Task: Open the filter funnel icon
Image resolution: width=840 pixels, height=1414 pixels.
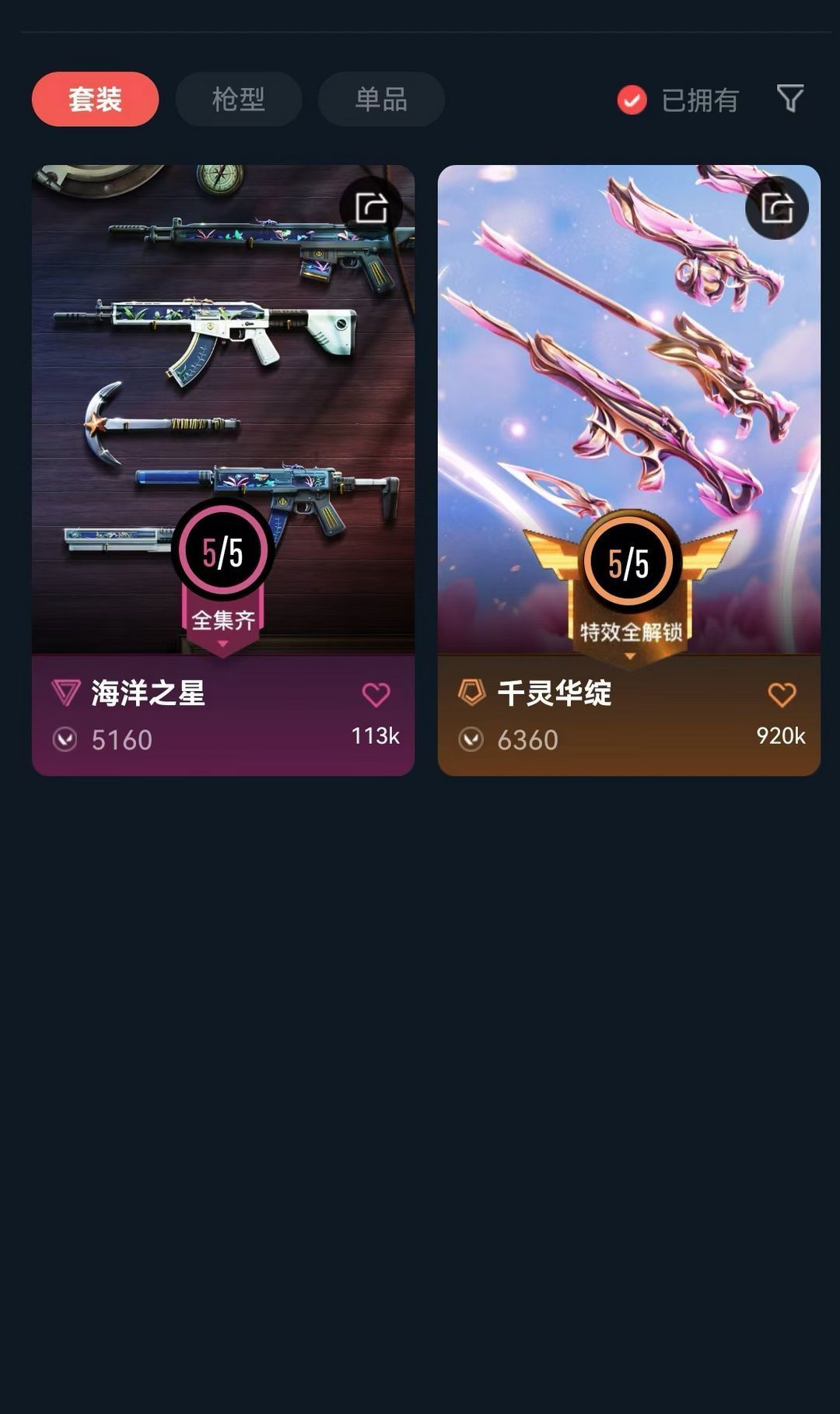Action: point(790,99)
